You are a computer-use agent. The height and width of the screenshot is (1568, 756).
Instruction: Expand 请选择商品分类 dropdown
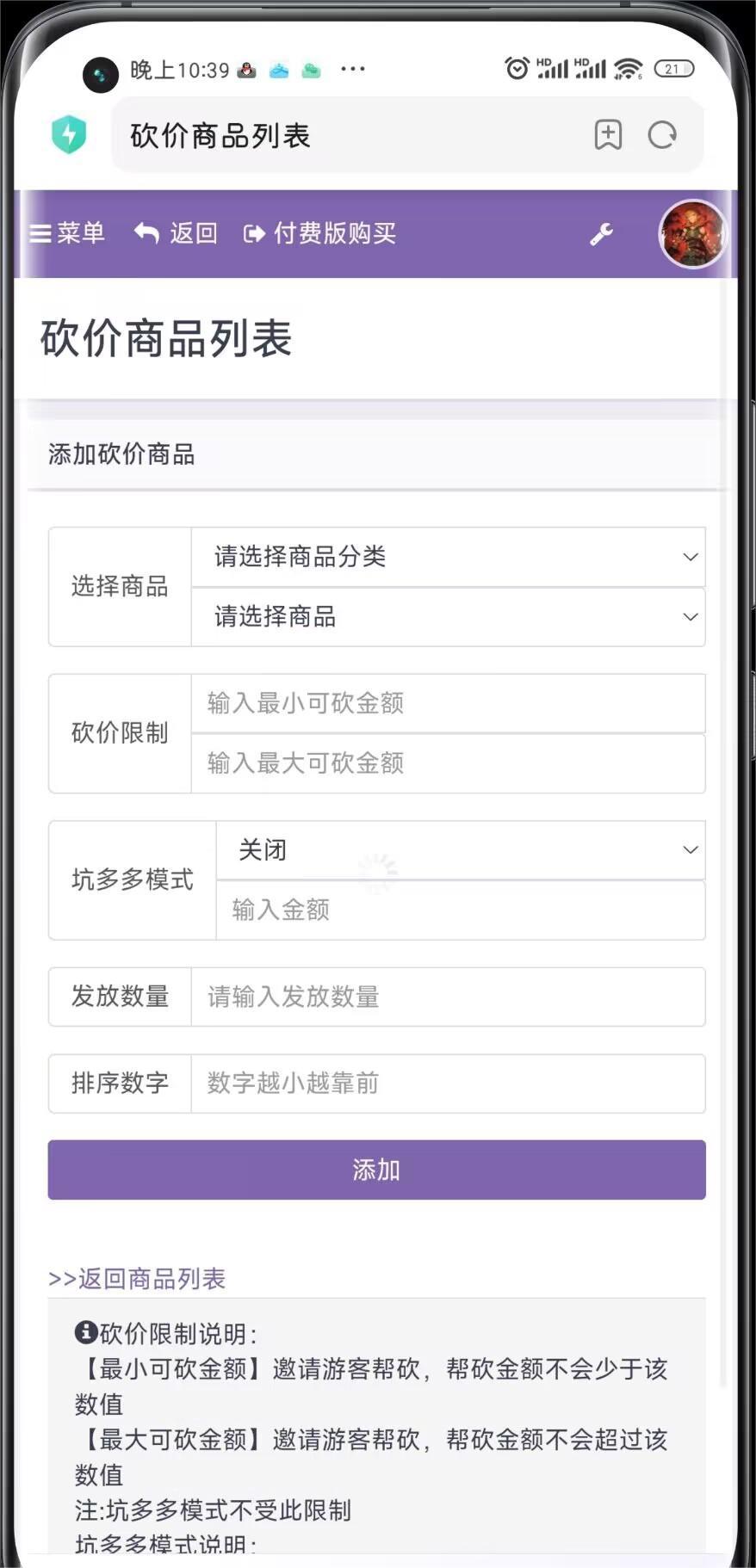coord(448,557)
